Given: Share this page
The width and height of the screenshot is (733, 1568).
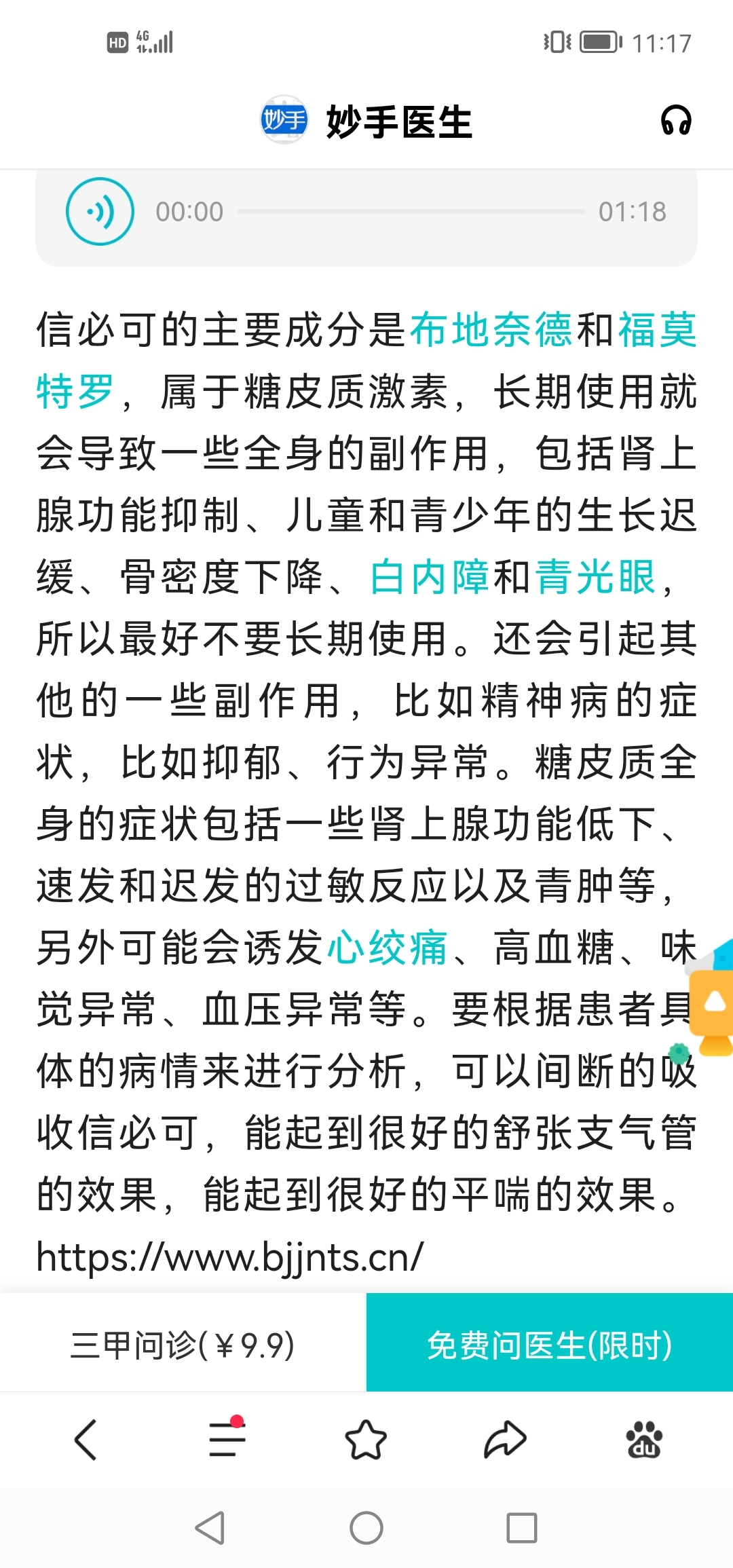Looking at the screenshot, I should pyautogui.click(x=505, y=1439).
